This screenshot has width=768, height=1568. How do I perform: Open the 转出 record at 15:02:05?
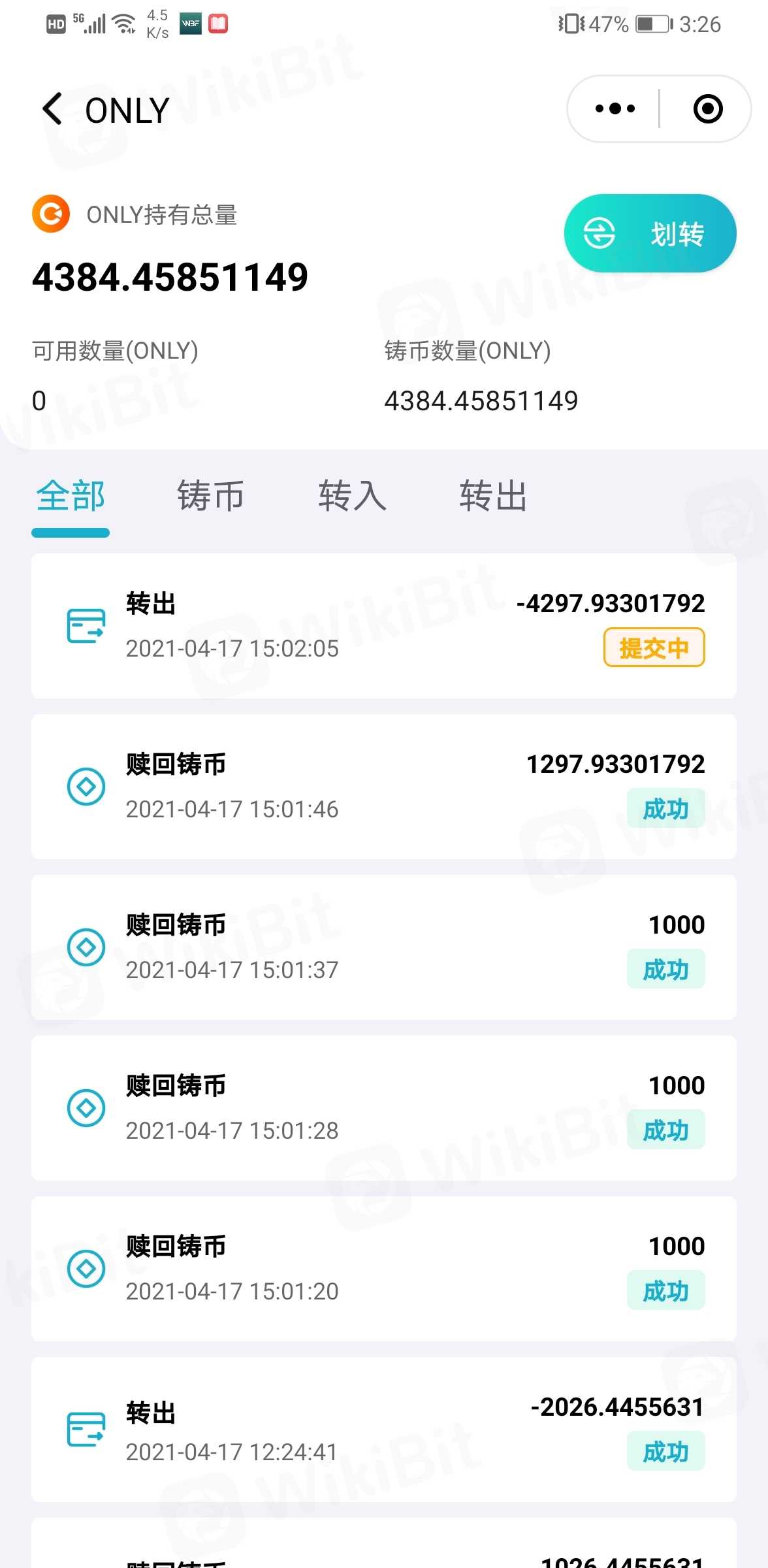coord(383,625)
